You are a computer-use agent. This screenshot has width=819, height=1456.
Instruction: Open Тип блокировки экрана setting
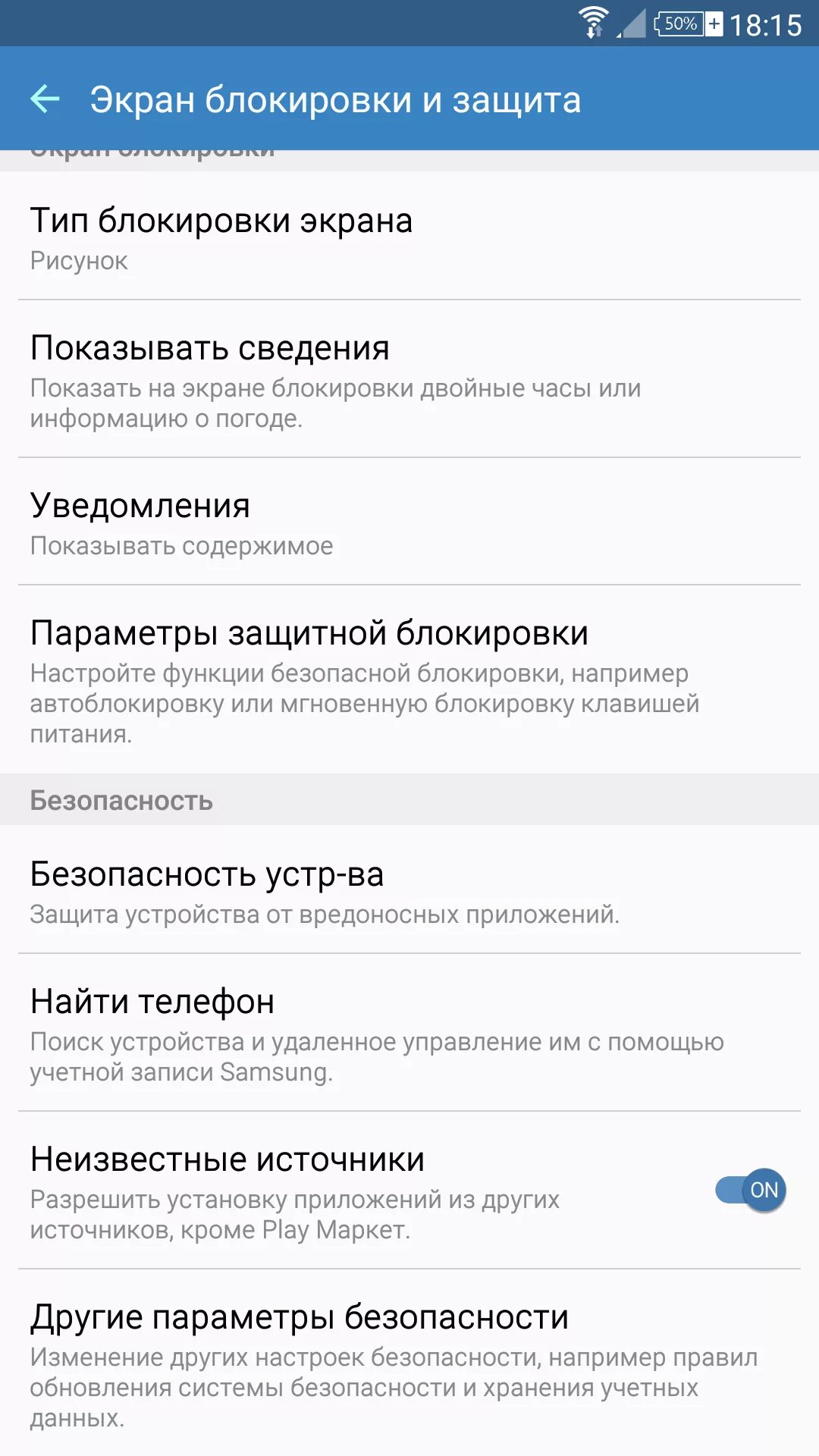tap(409, 237)
